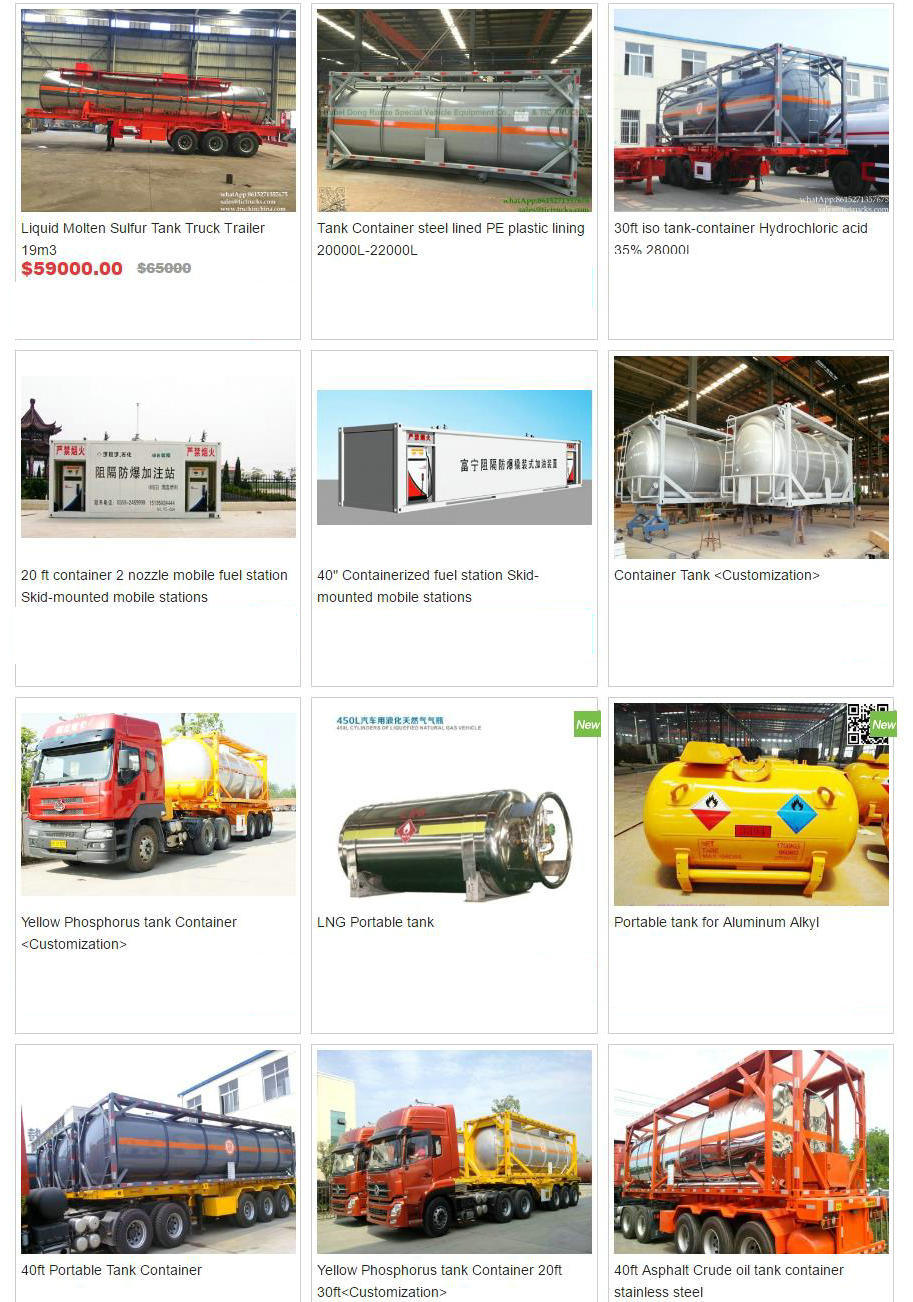Open 20 ft container 2 nozzle mobile fuel station
The height and width of the screenshot is (1302, 913).
[154, 575]
